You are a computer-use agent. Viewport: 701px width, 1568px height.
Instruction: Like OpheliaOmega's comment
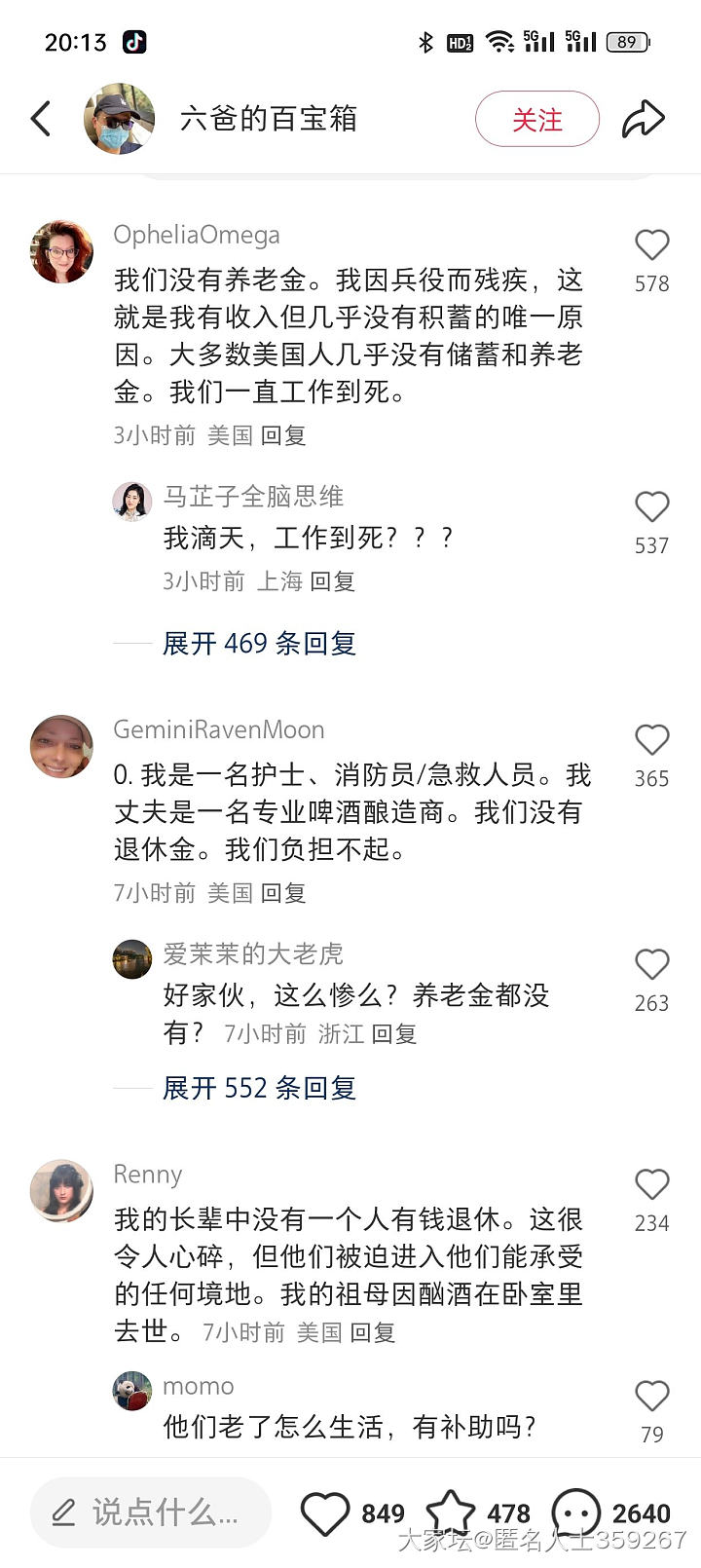point(651,245)
